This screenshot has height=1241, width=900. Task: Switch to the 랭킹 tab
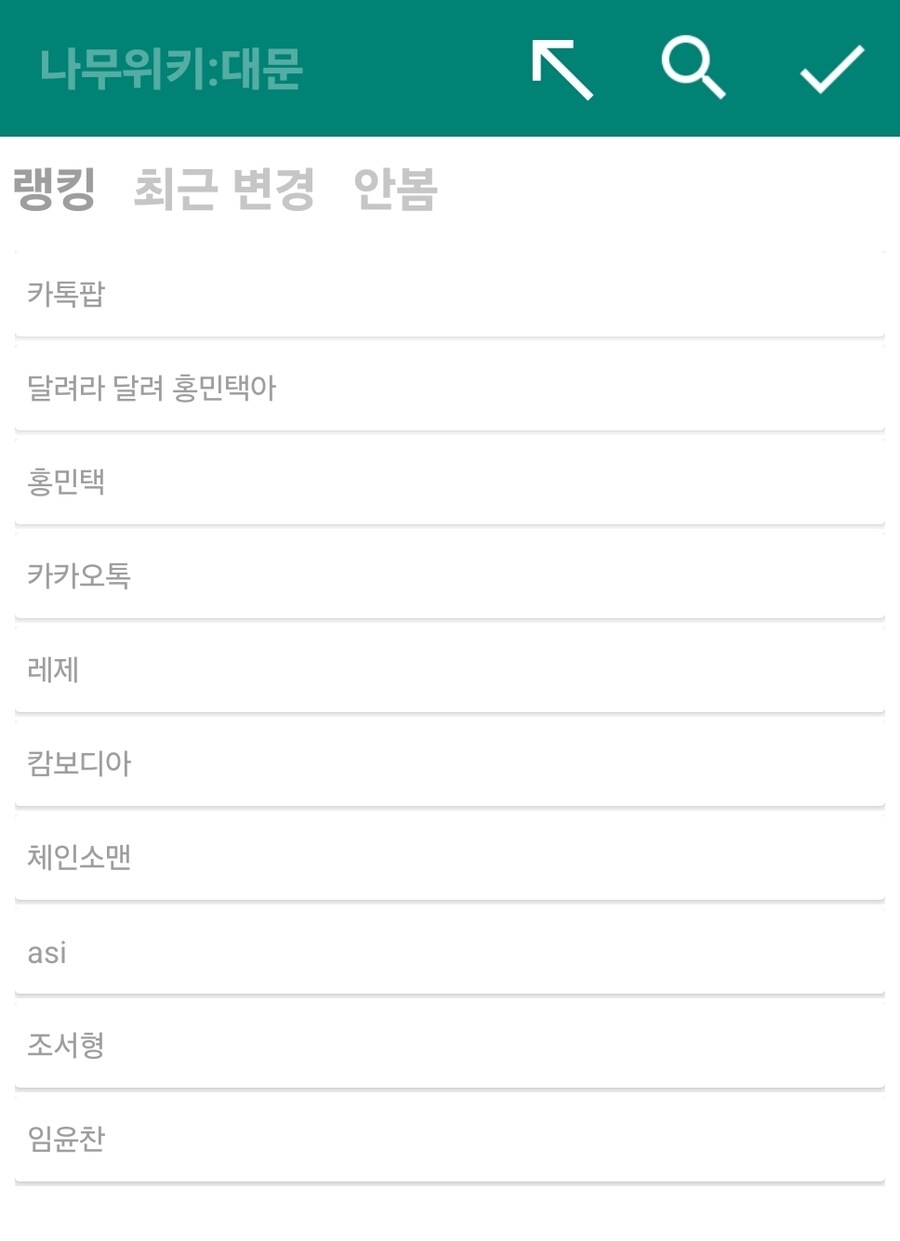[x=55, y=189]
